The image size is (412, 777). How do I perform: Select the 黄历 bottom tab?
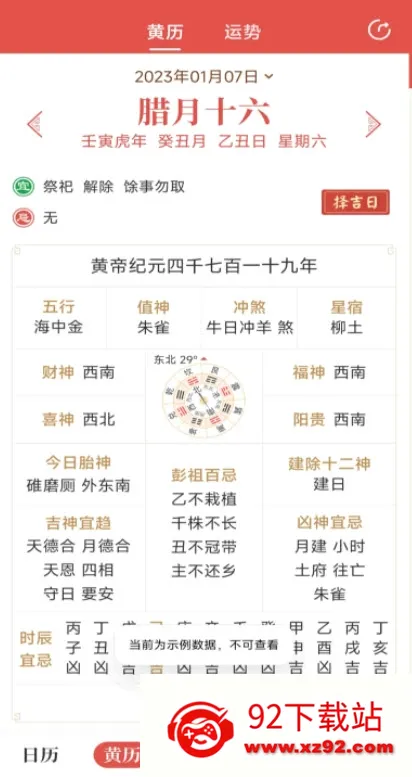click(117, 755)
